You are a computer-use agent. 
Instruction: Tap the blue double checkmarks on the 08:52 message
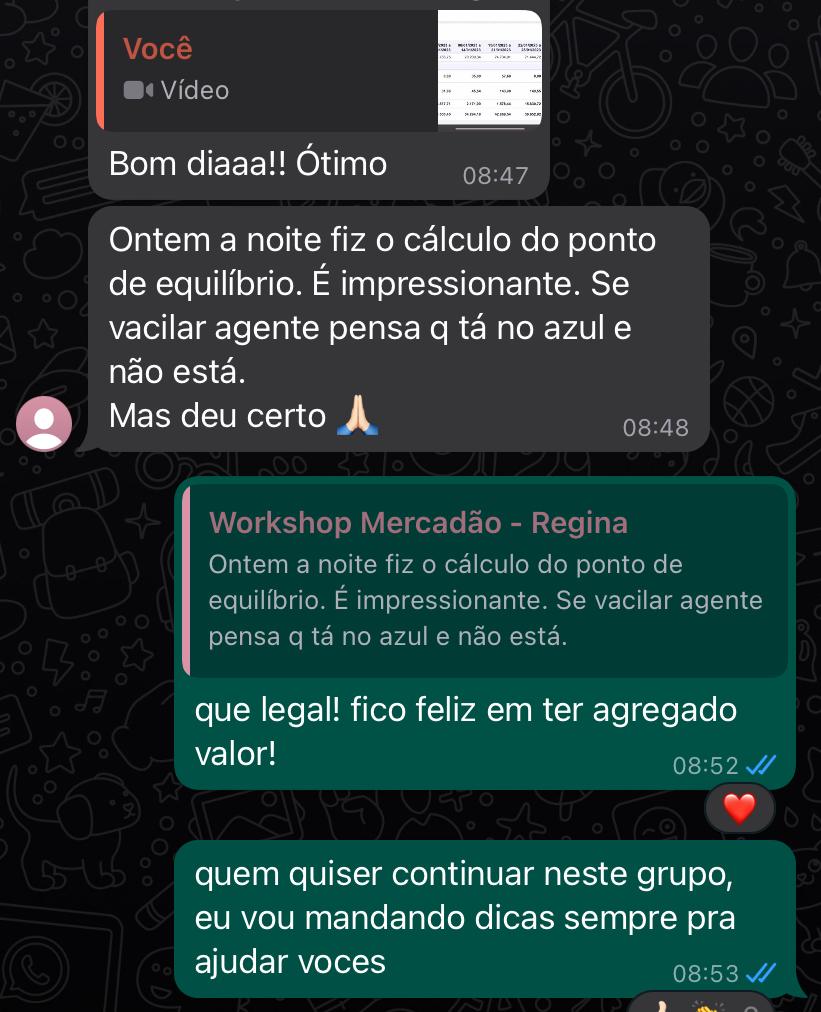(x=760, y=765)
